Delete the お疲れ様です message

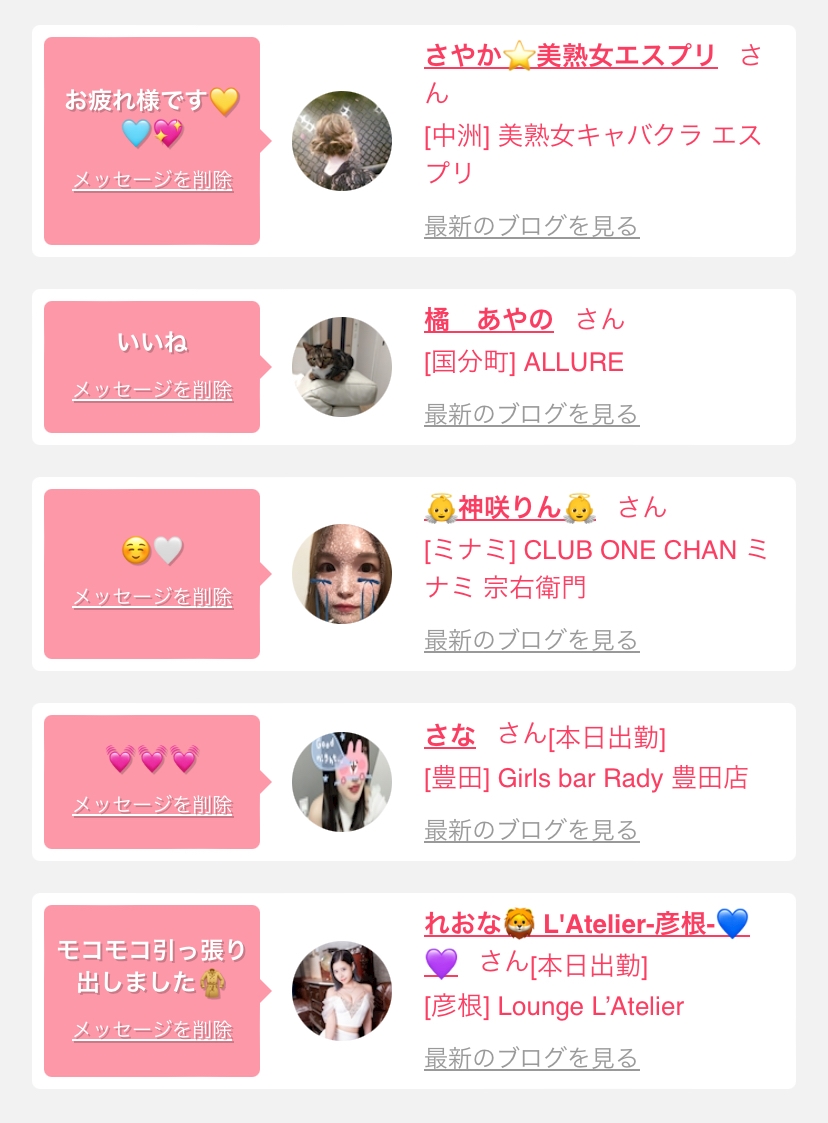(153, 180)
